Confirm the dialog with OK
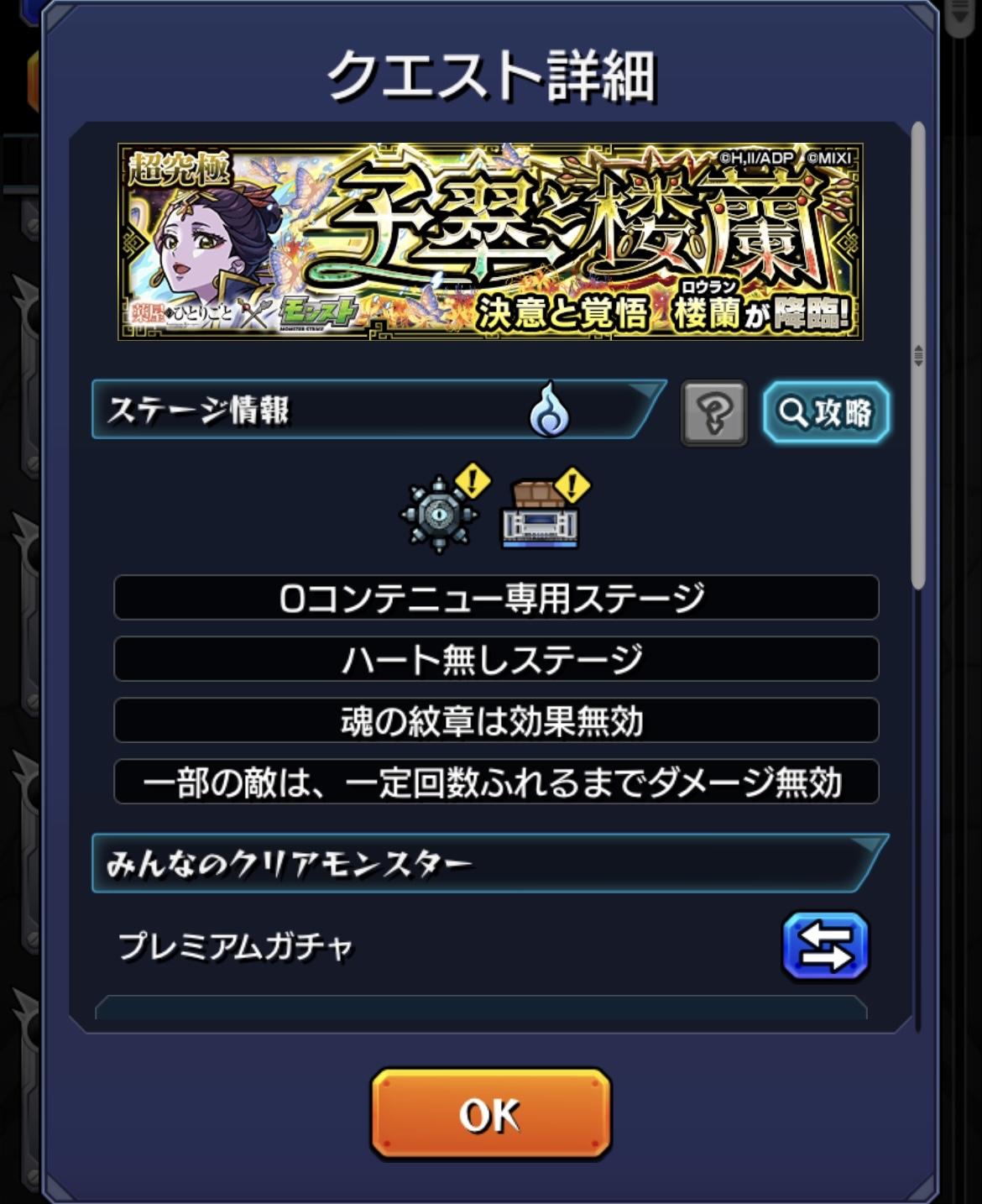Viewport: 982px width, 1204px height. pyautogui.click(x=491, y=1113)
